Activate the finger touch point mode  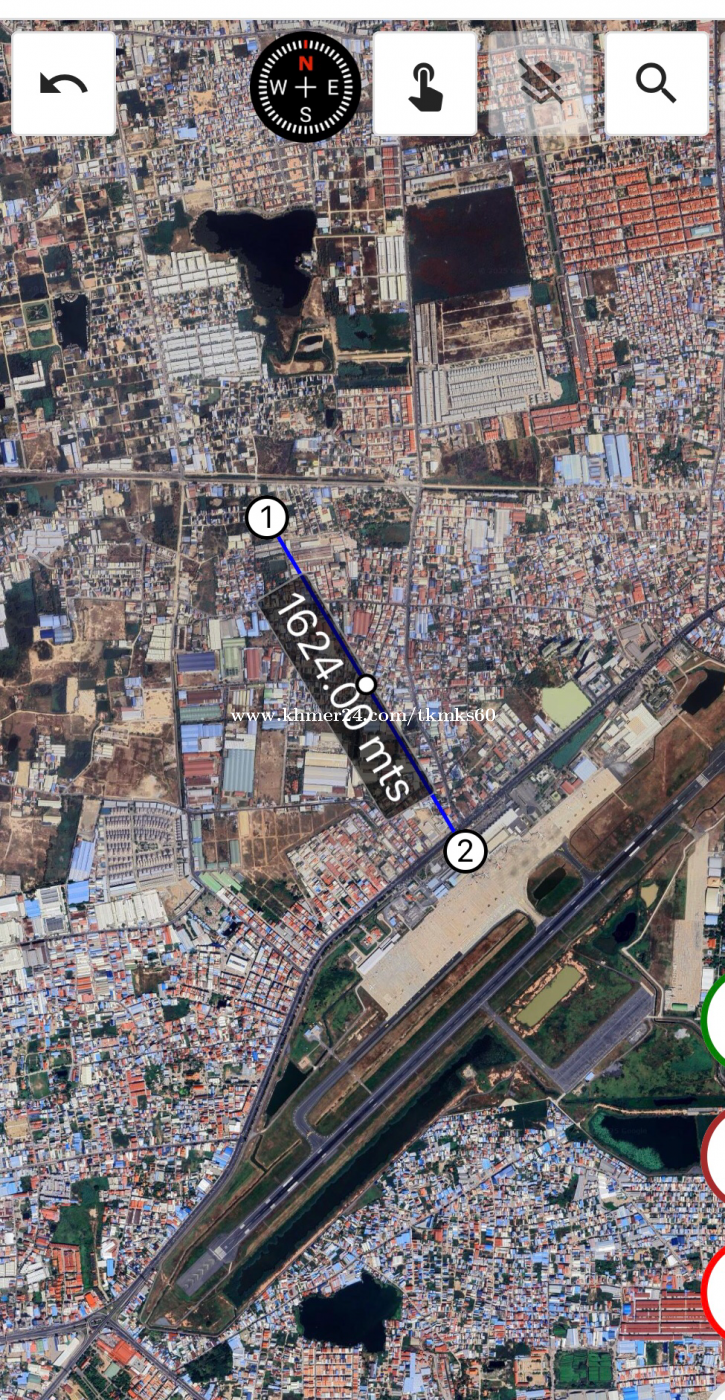pyautogui.click(x=425, y=84)
